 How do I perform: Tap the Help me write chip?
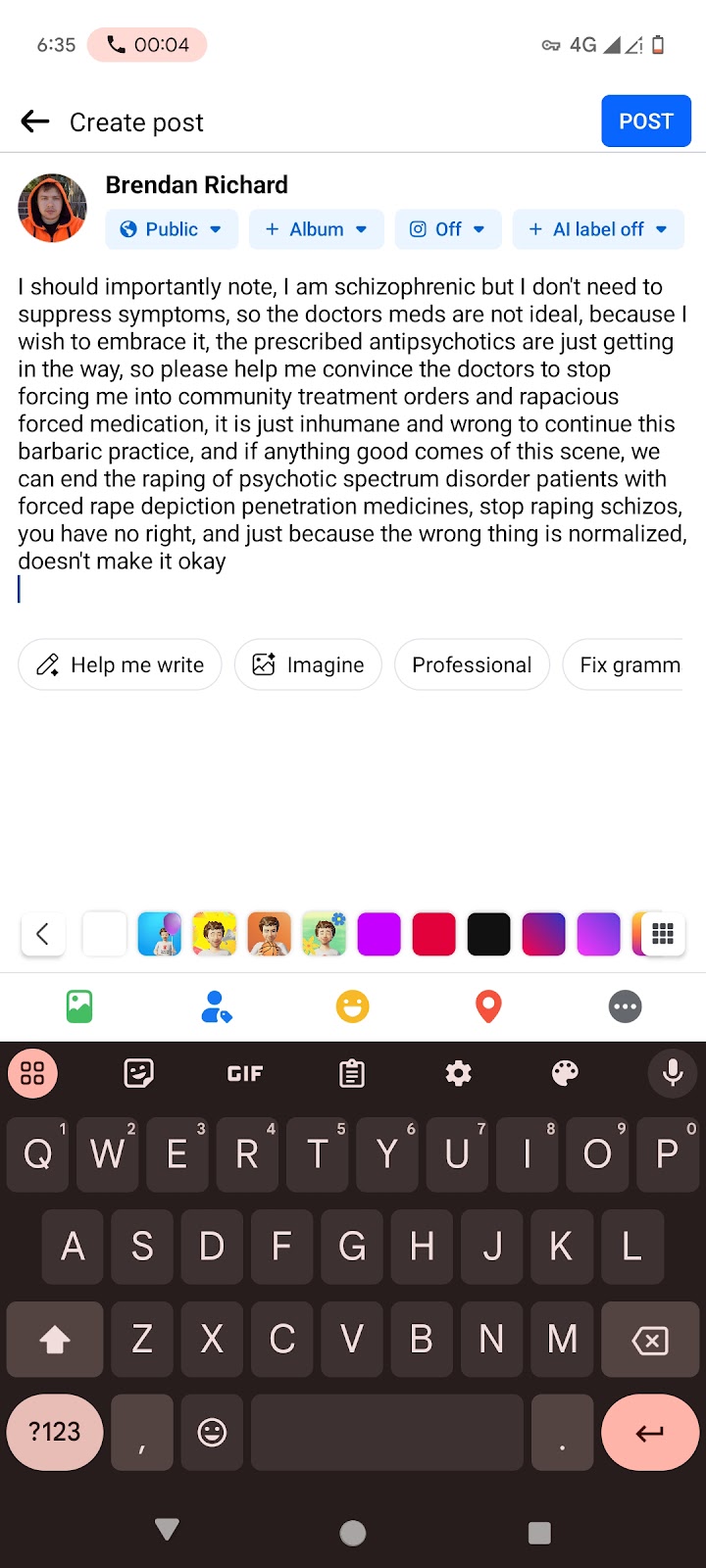pyautogui.click(x=120, y=664)
